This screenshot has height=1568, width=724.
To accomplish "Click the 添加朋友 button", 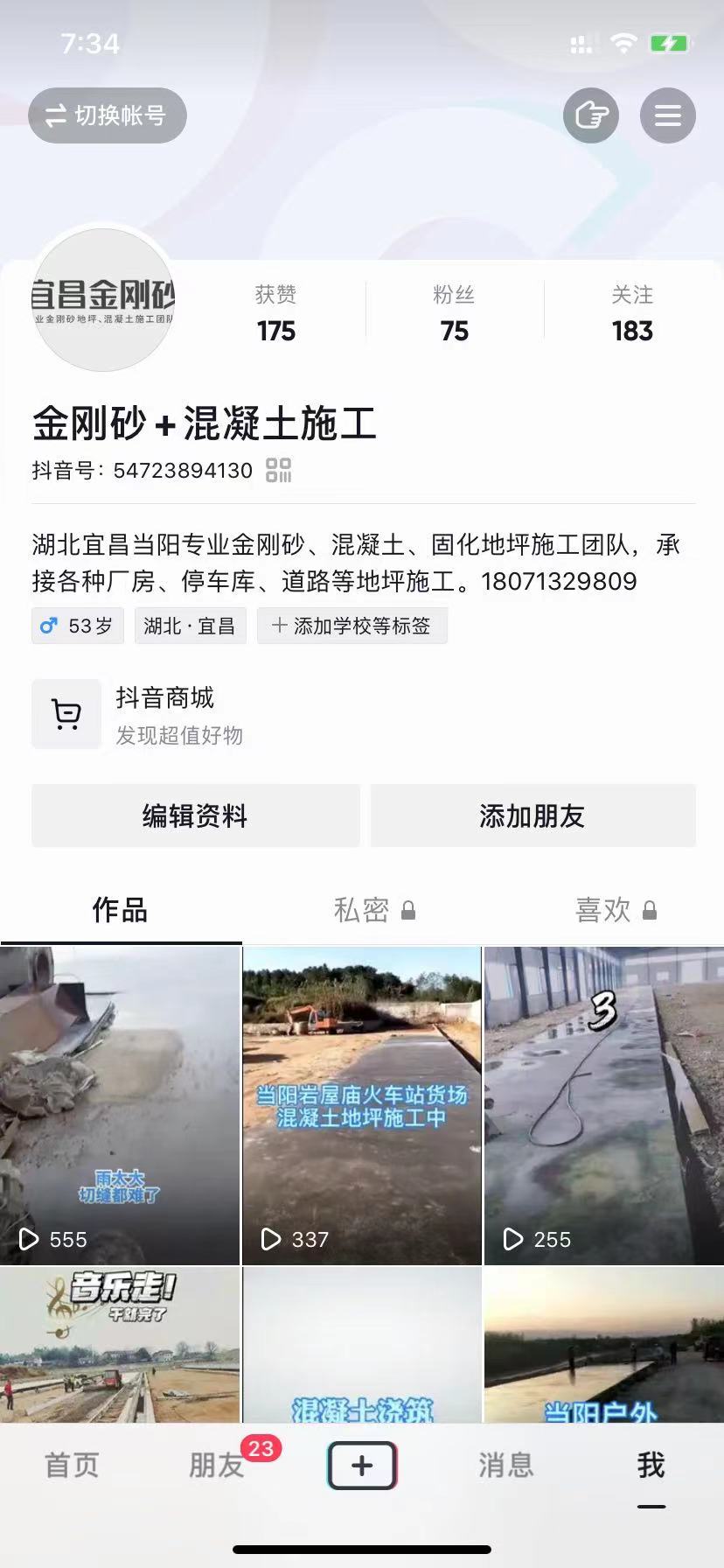I will pos(533,815).
